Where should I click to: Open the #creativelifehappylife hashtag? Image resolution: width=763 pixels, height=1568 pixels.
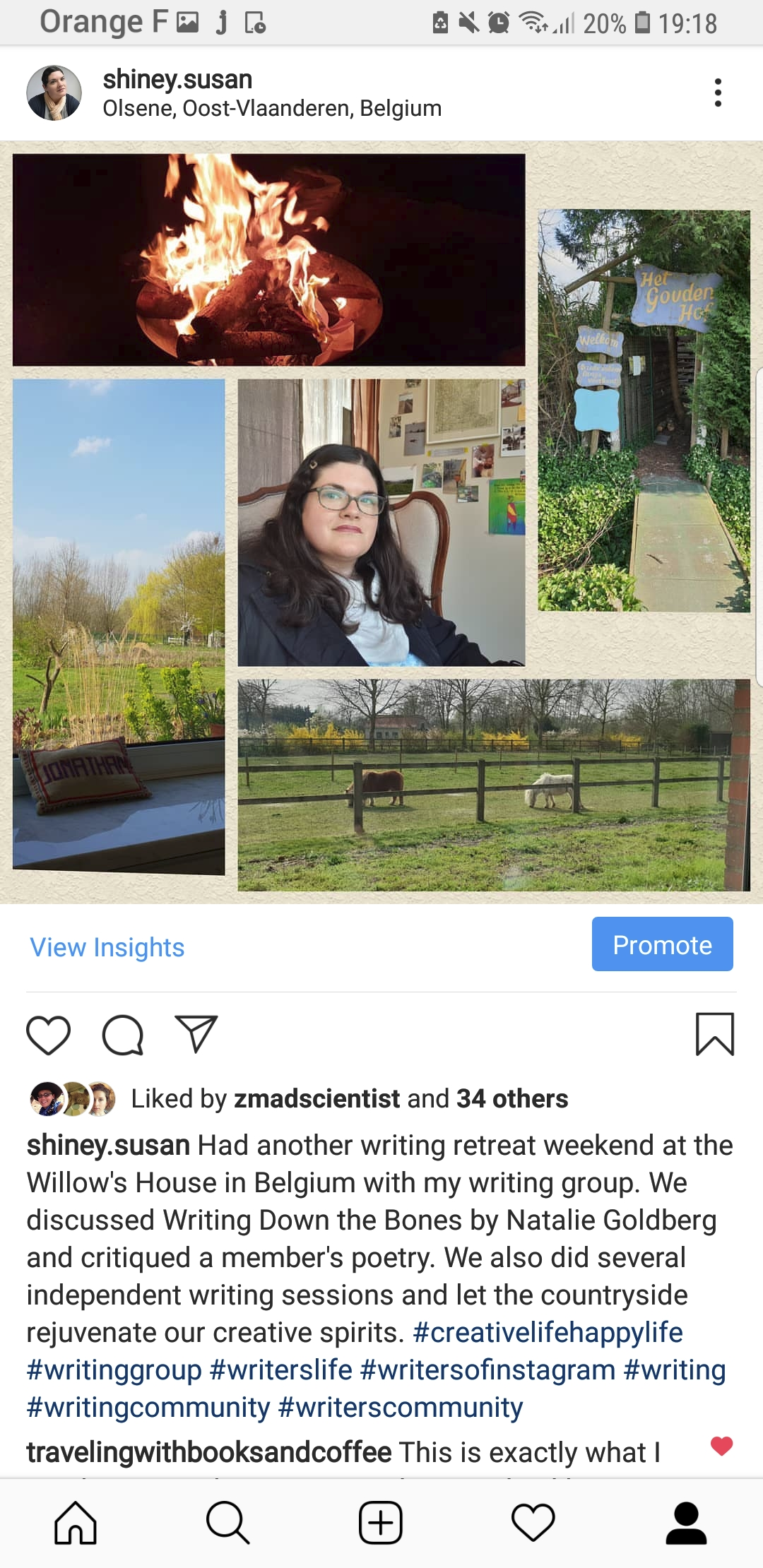[548, 1332]
